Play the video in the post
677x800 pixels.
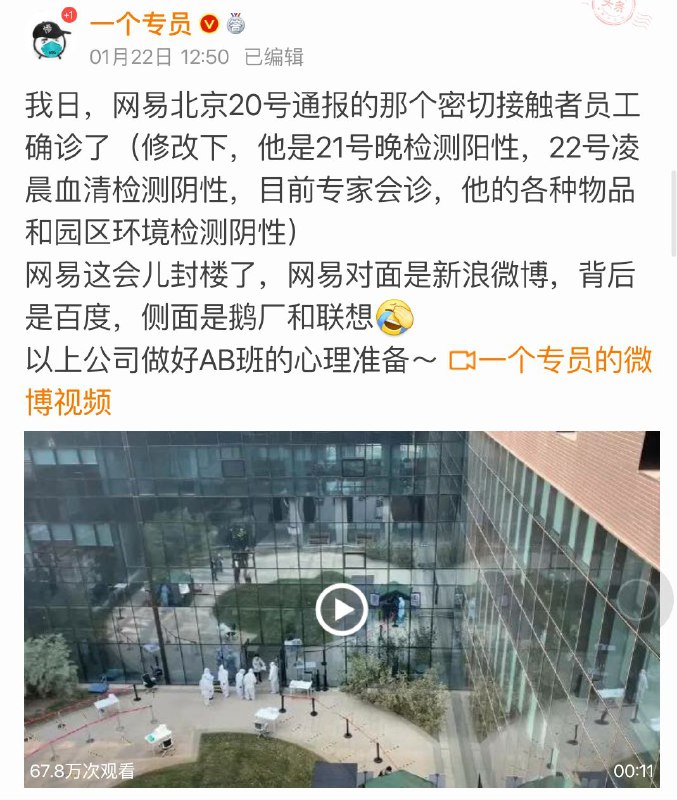pos(341,608)
